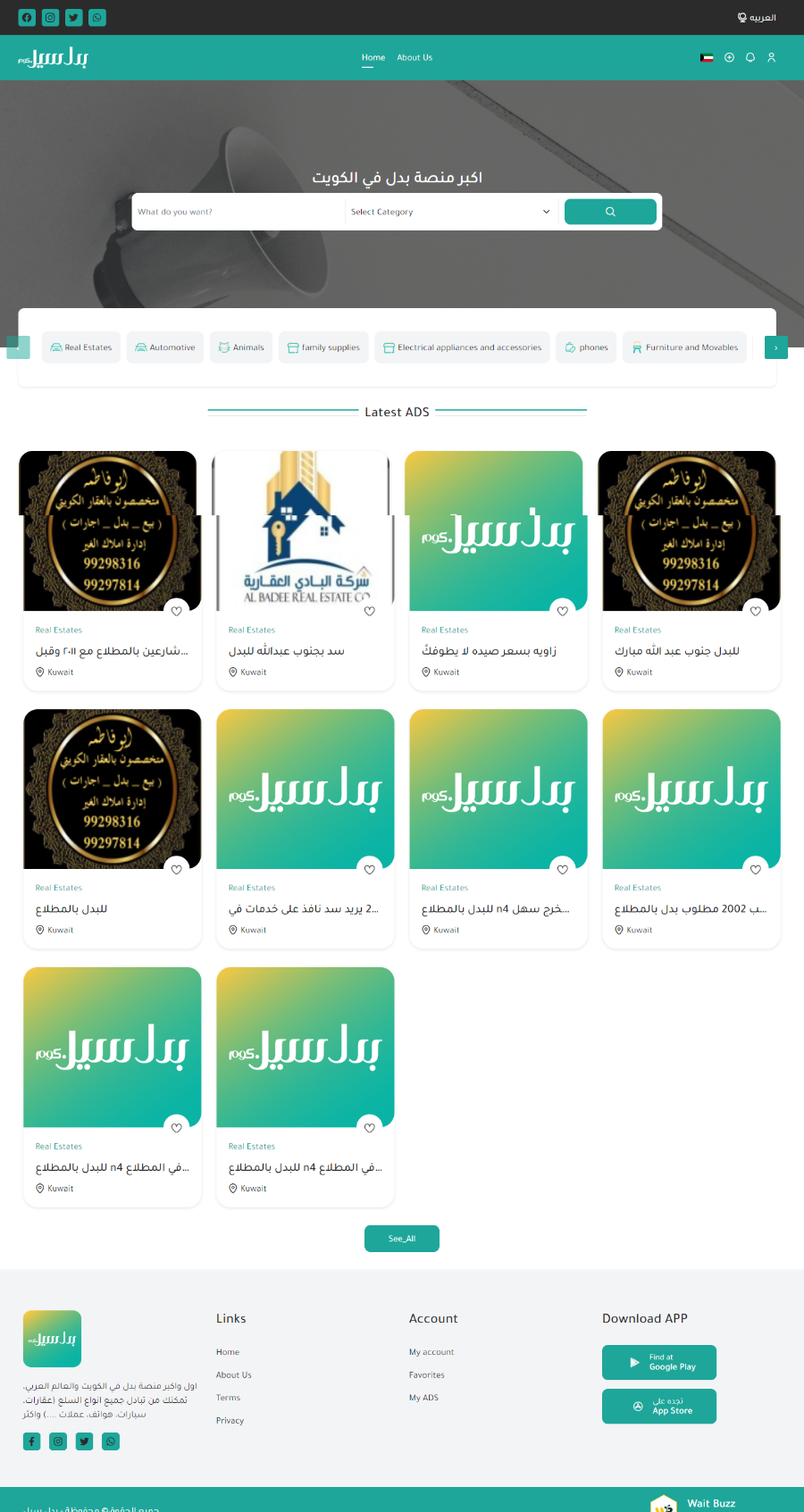Screen dimensions: 804x1512
Task: Open the Privacy link in footer
Action: 230,1420
